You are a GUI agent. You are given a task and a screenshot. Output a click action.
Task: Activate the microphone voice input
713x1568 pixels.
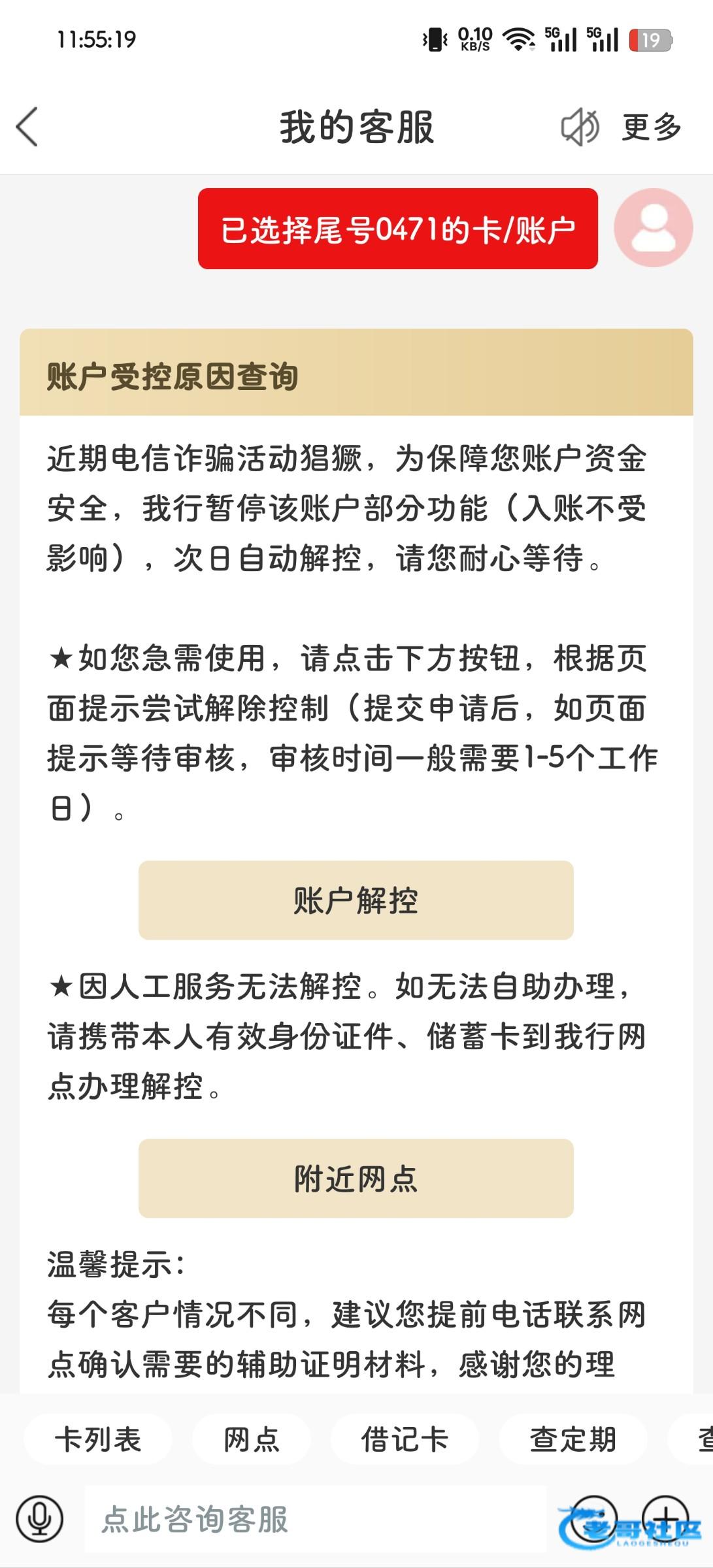[x=40, y=1519]
